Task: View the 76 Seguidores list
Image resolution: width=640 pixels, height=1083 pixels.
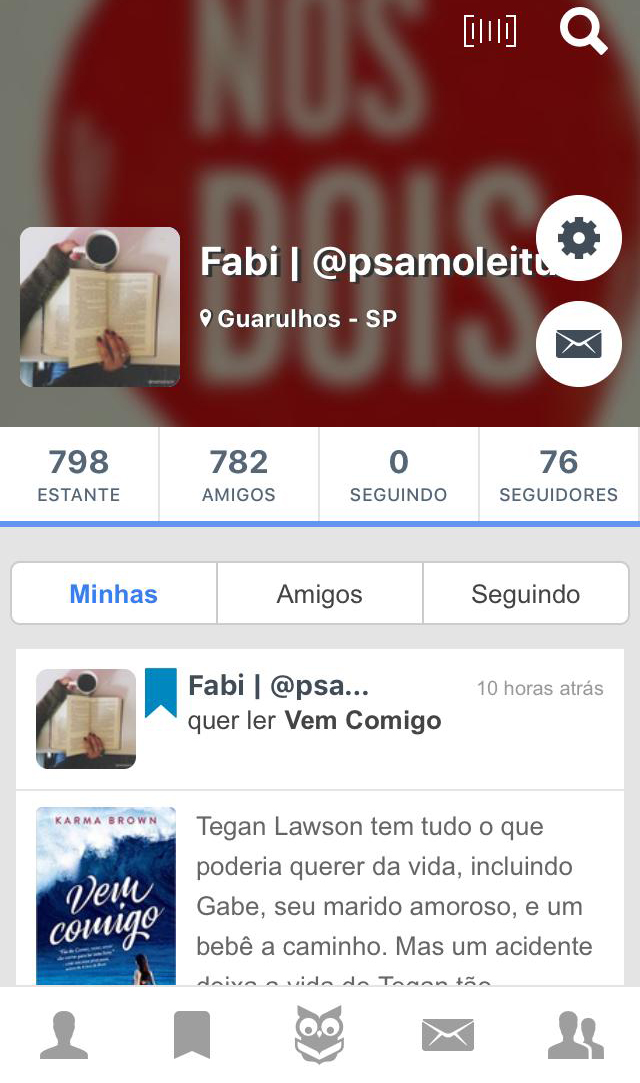Action: click(559, 475)
